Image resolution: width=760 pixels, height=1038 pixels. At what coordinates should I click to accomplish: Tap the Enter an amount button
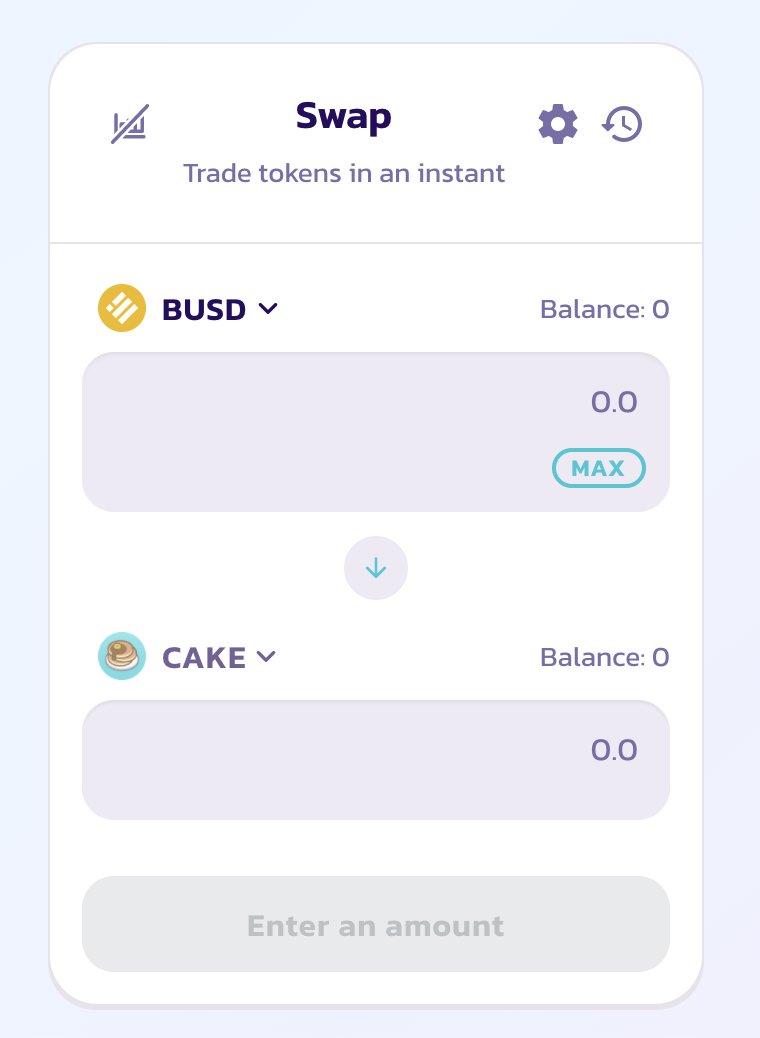pos(376,924)
